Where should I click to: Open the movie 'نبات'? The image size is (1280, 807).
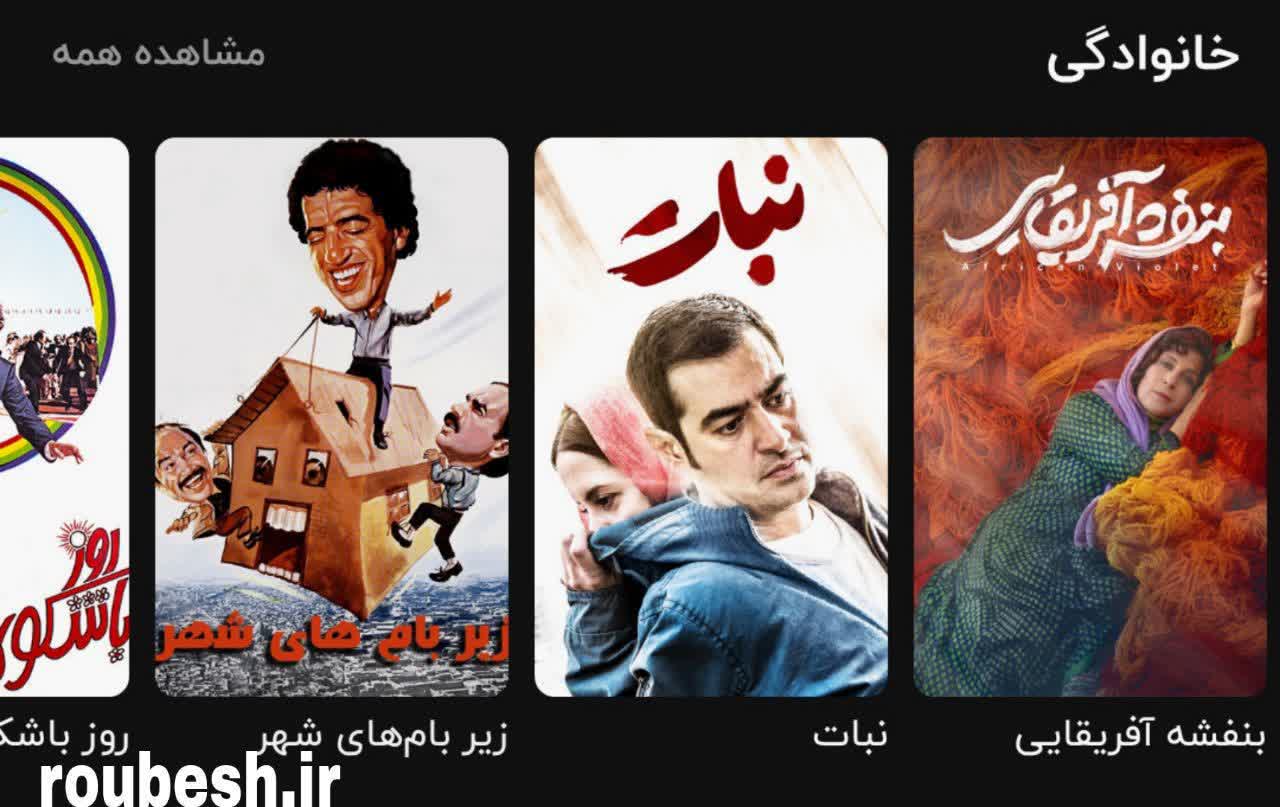[x=710, y=416]
